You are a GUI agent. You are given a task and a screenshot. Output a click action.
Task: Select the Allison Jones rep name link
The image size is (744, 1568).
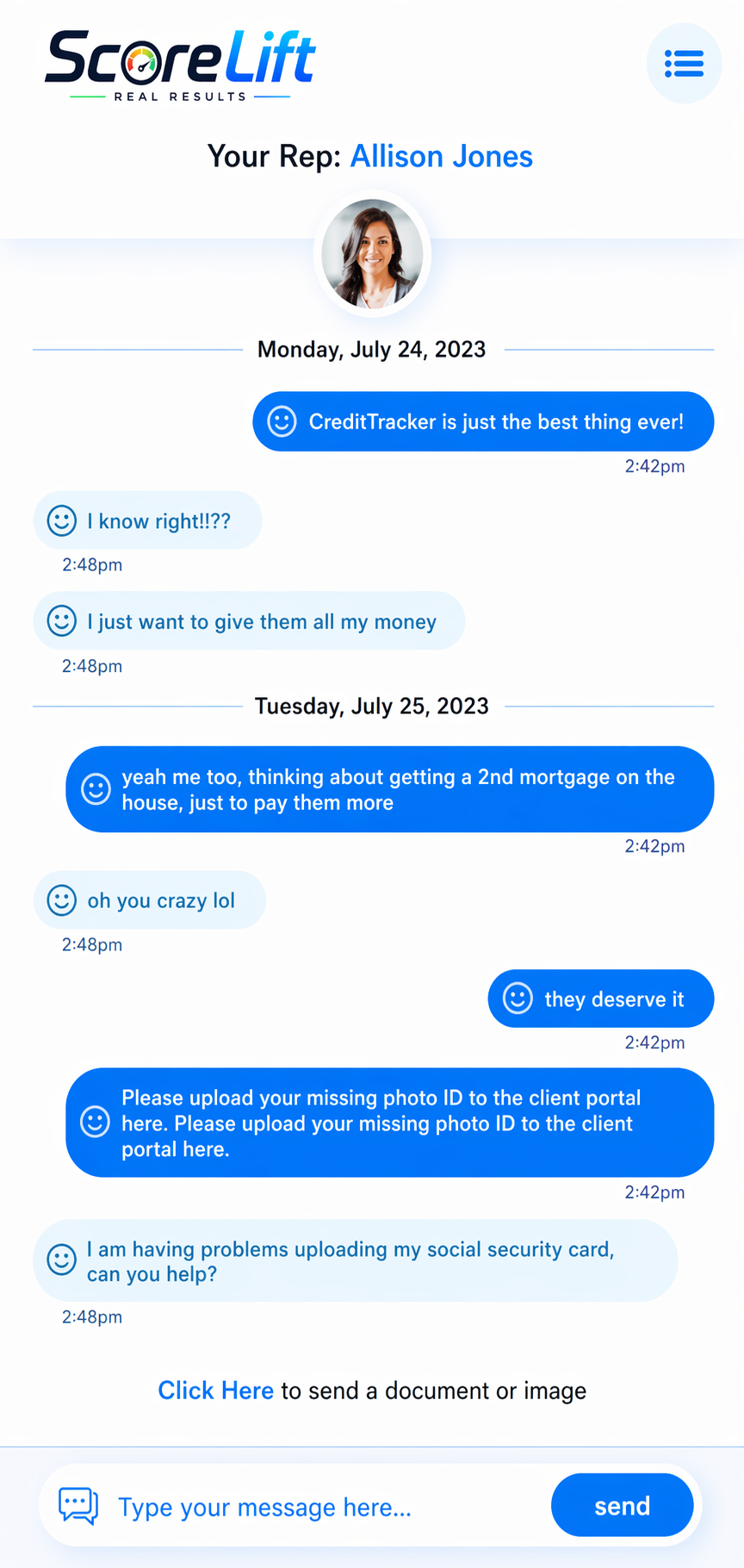(x=441, y=156)
